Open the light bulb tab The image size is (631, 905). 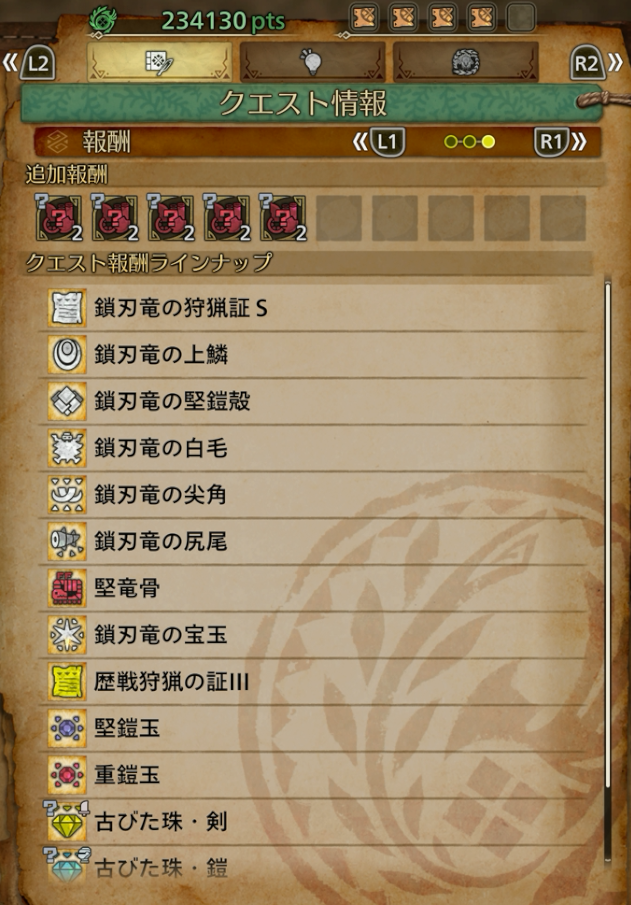311,61
